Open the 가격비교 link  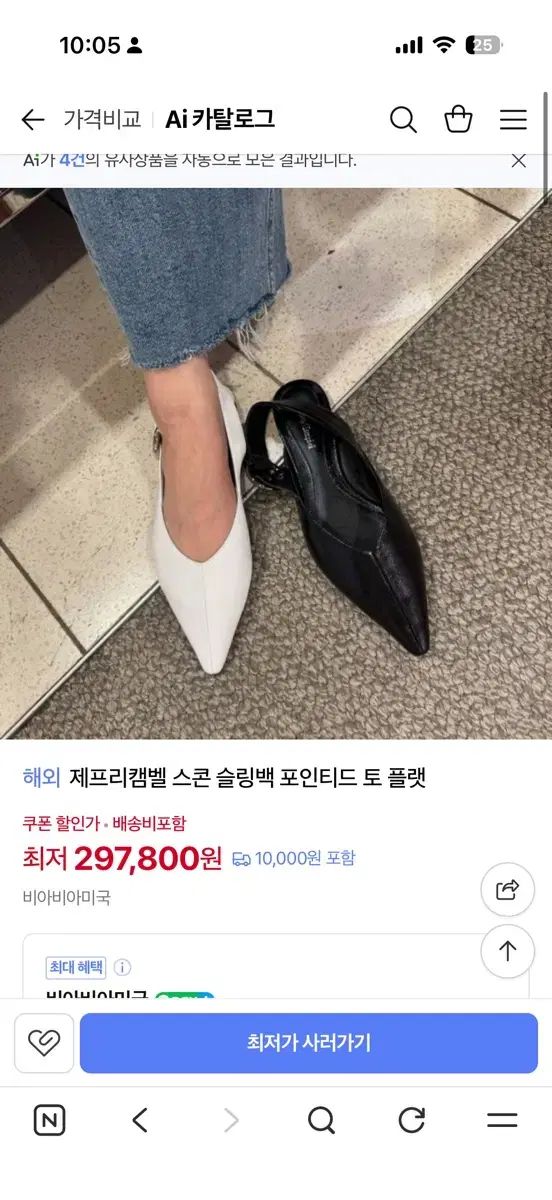[102, 120]
